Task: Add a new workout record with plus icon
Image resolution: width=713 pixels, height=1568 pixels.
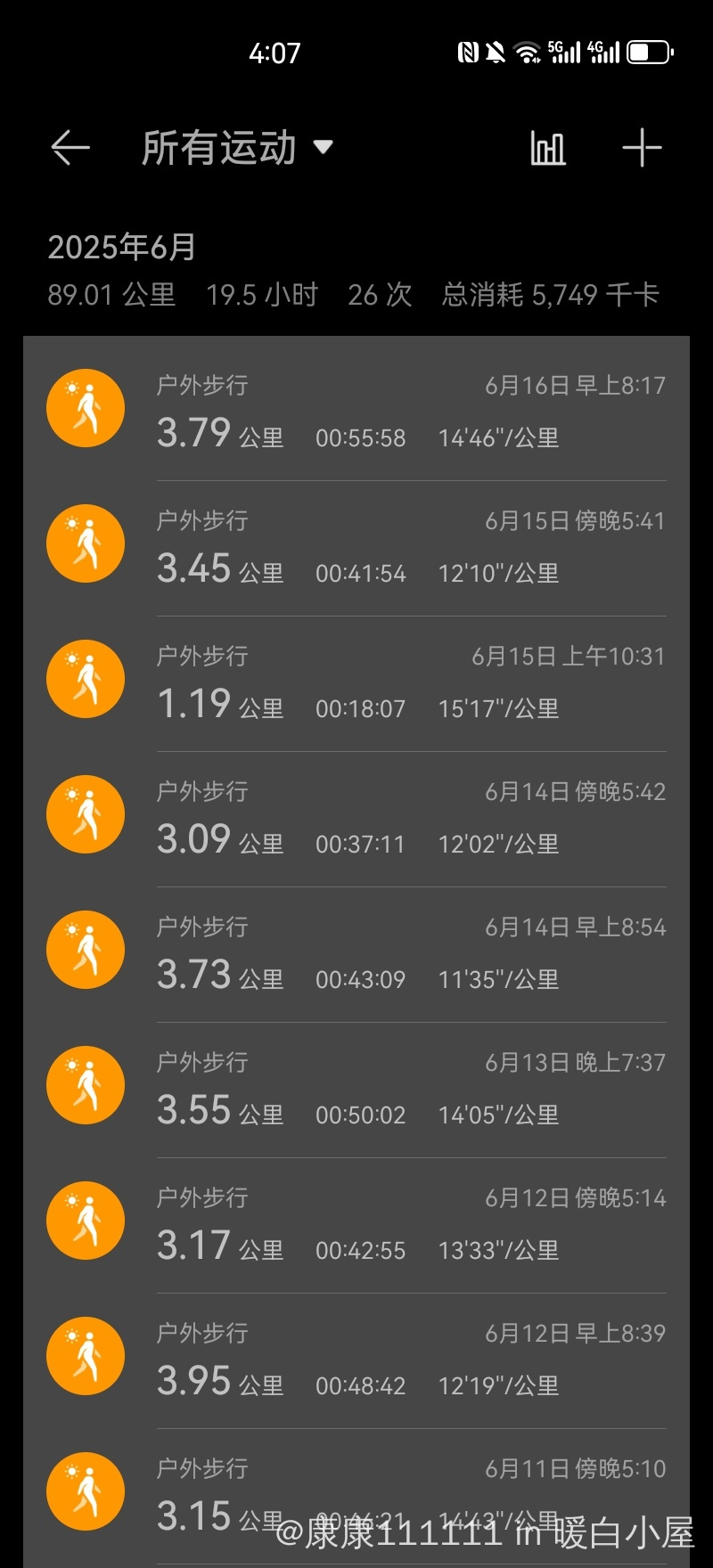Action: pos(642,148)
